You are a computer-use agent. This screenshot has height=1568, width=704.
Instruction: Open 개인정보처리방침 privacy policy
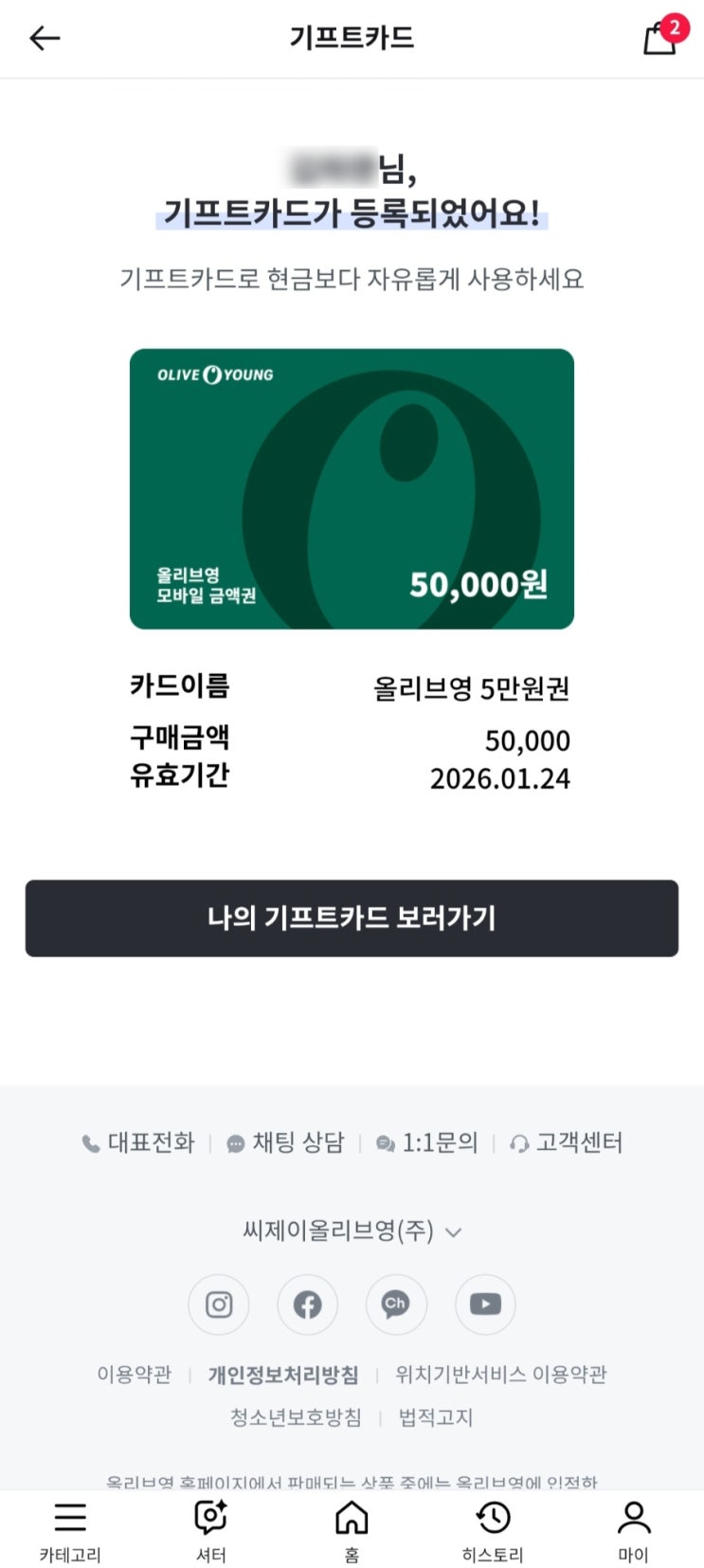283,1374
